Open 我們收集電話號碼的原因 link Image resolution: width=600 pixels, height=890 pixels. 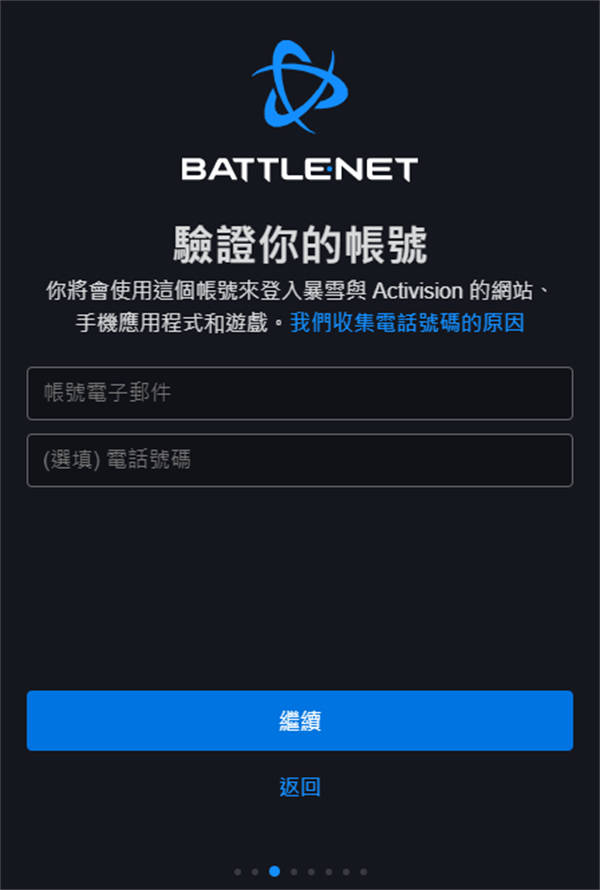[x=407, y=323]
